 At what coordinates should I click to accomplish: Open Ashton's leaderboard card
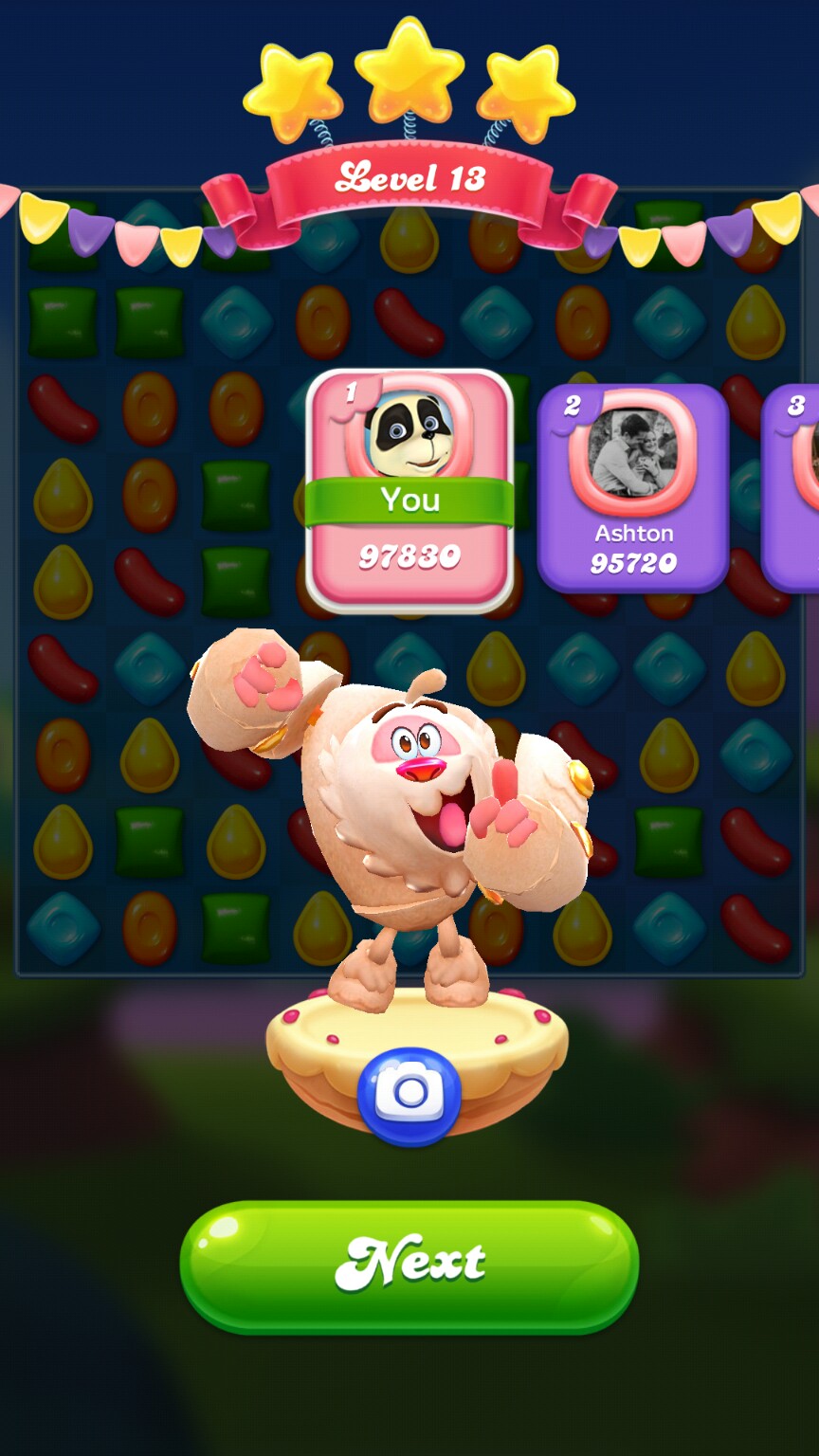633,488
